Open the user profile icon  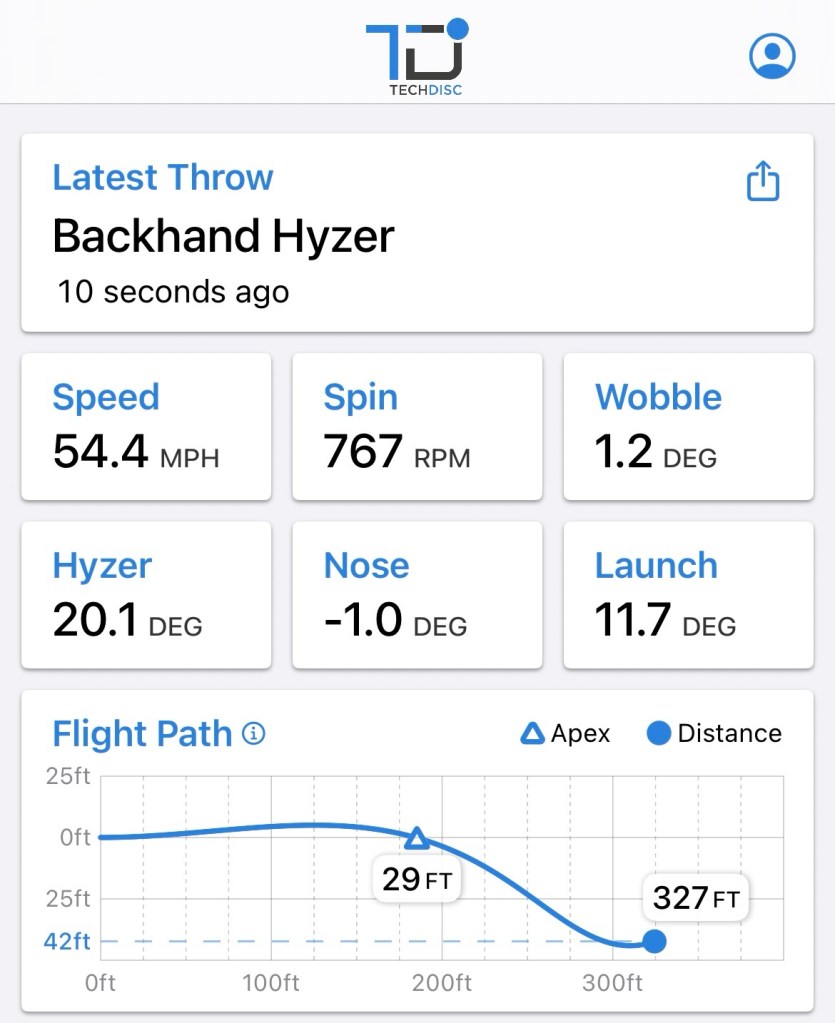772,56
